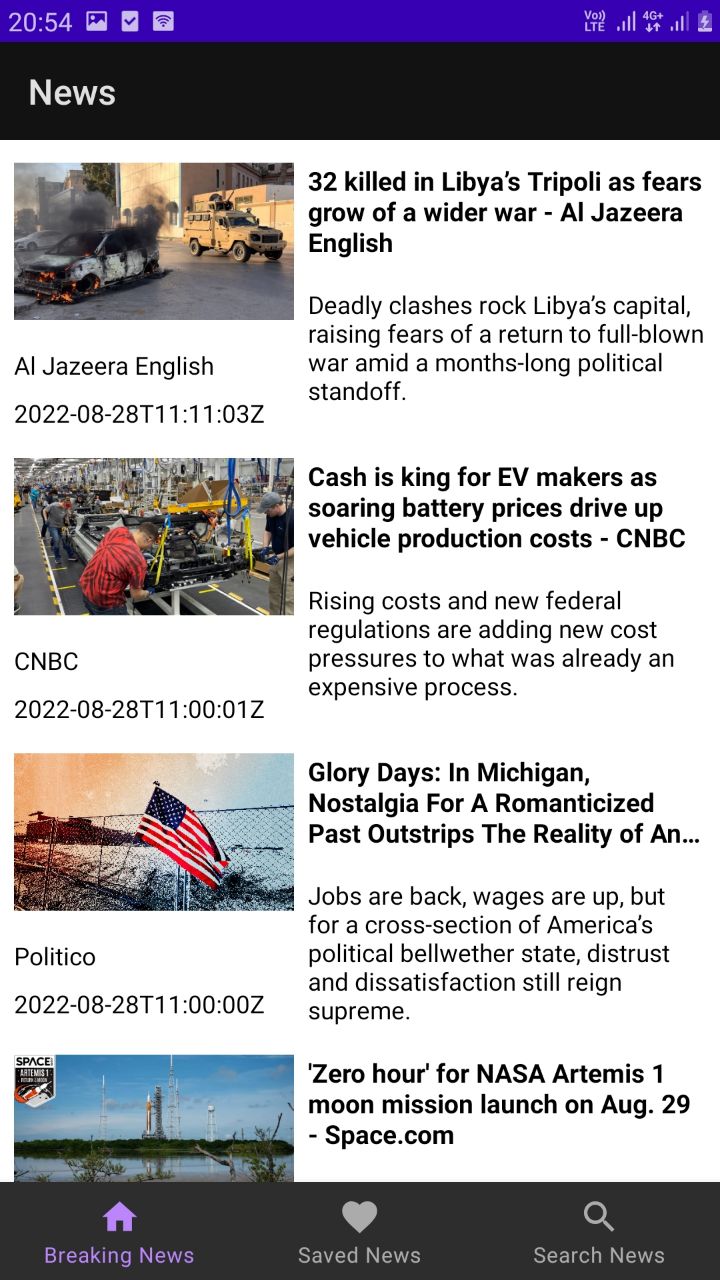
Task: Tap the News title in the header
Action: [x=72, y=92]
